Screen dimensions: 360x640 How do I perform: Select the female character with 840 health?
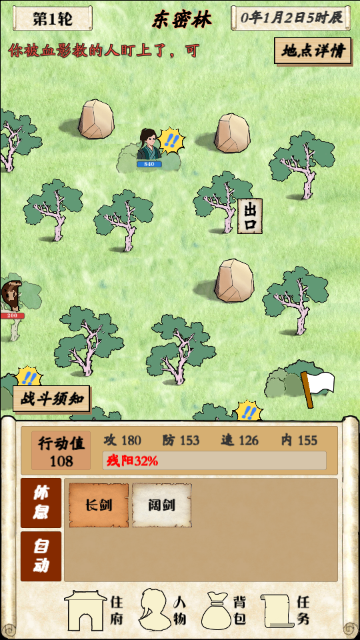pos(149,148)
